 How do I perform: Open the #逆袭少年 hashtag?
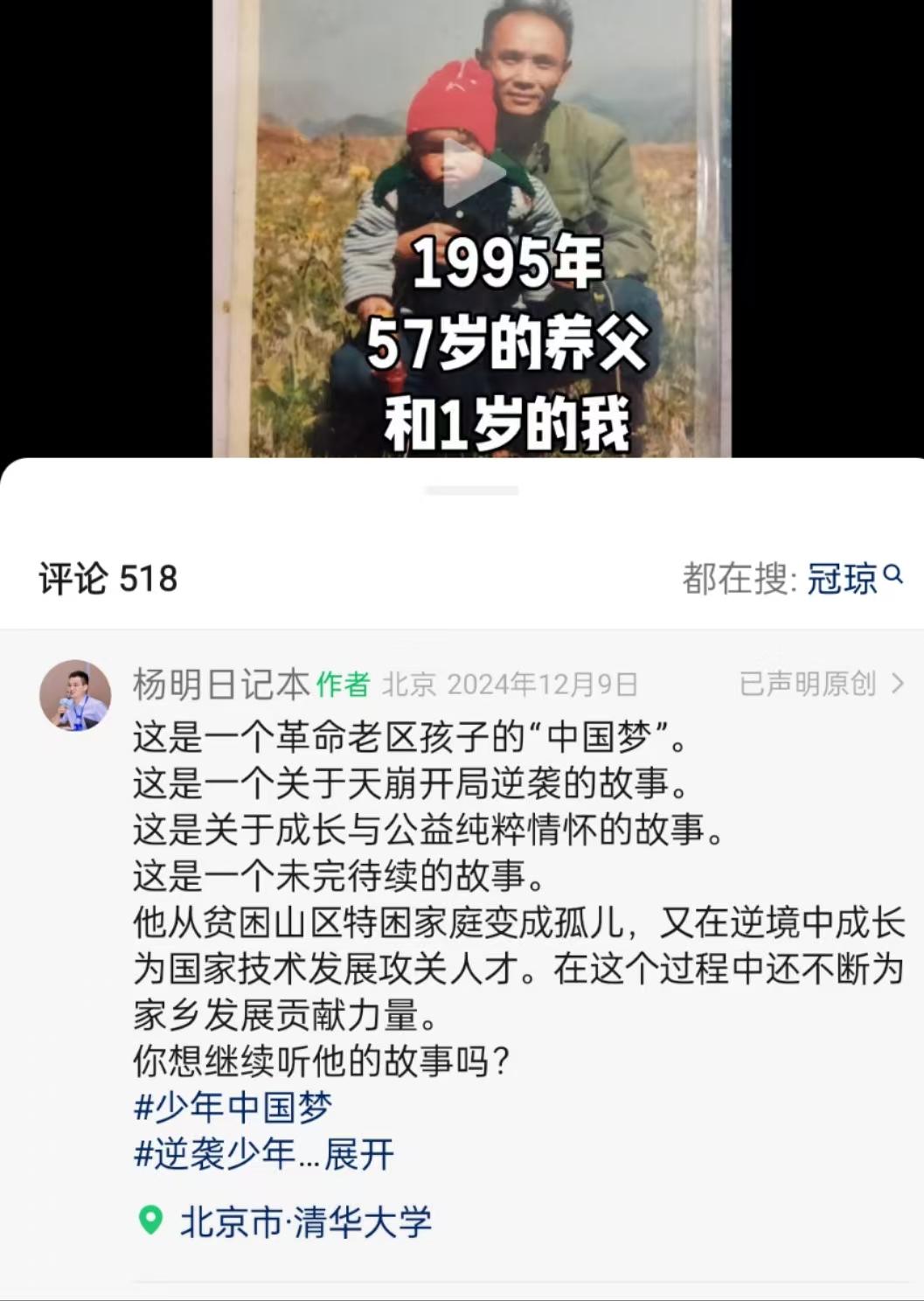point(214,1155)
